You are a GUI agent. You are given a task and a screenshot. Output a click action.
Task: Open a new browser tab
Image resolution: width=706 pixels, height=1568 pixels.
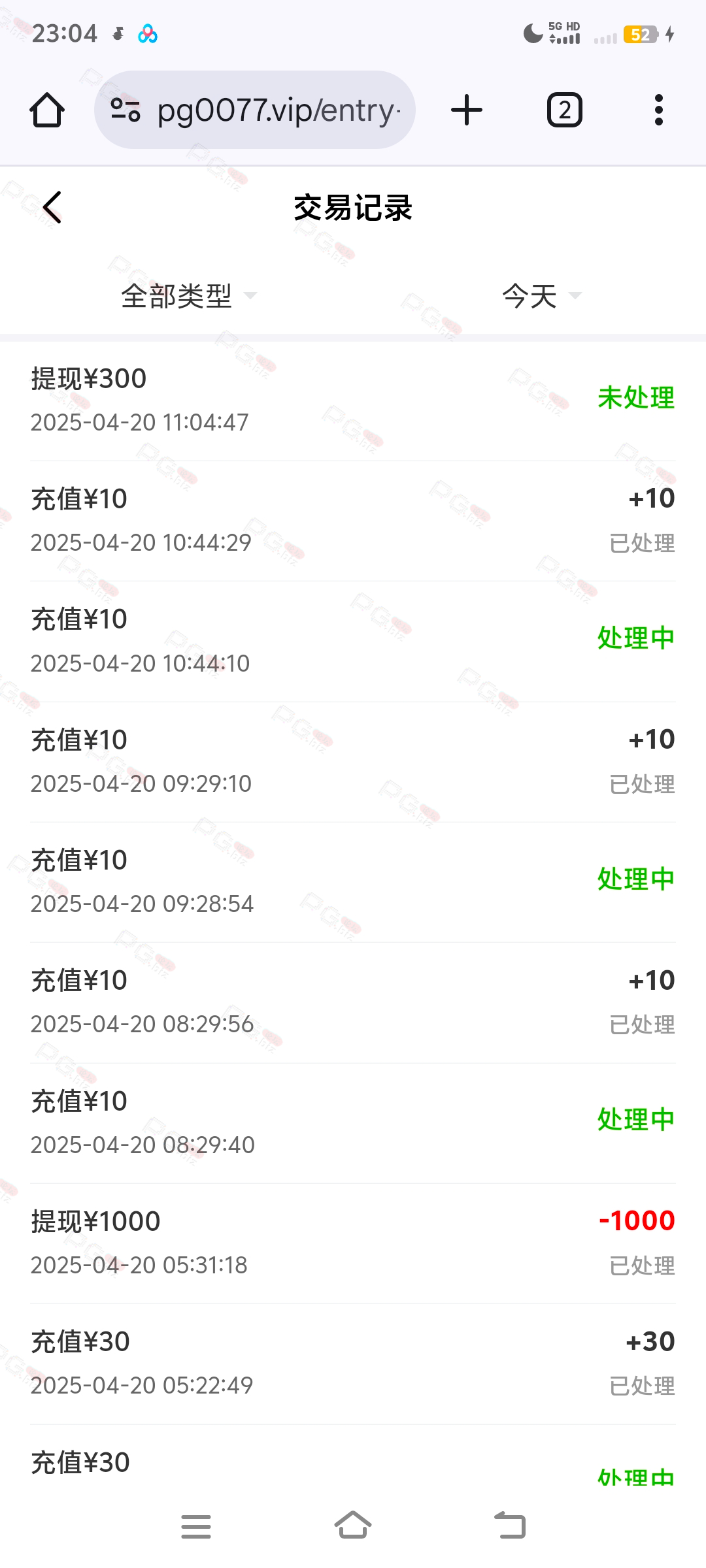(x=467, y=110)
